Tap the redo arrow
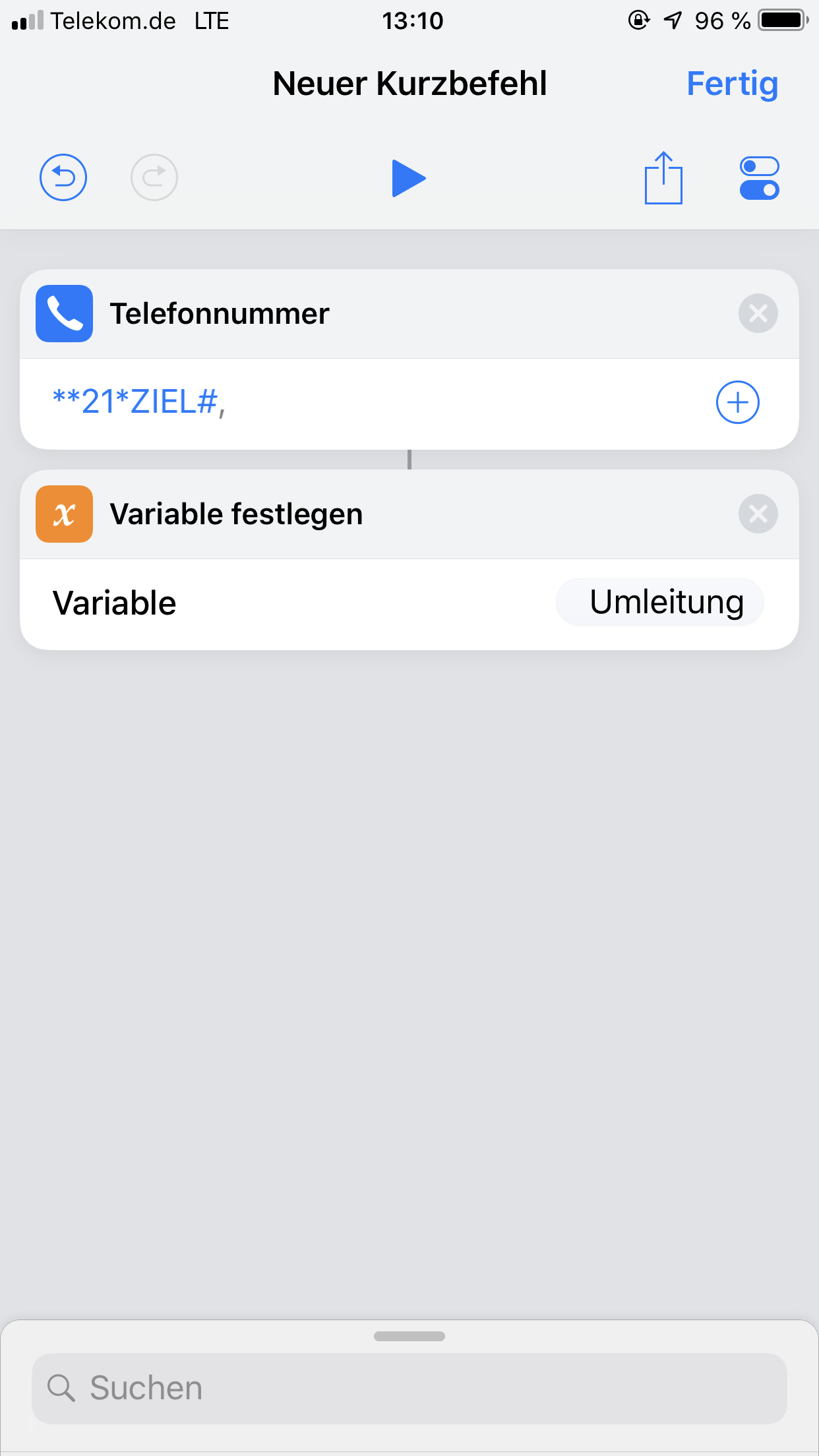This screenshot has height=1456, width=819. pos(154,177)
